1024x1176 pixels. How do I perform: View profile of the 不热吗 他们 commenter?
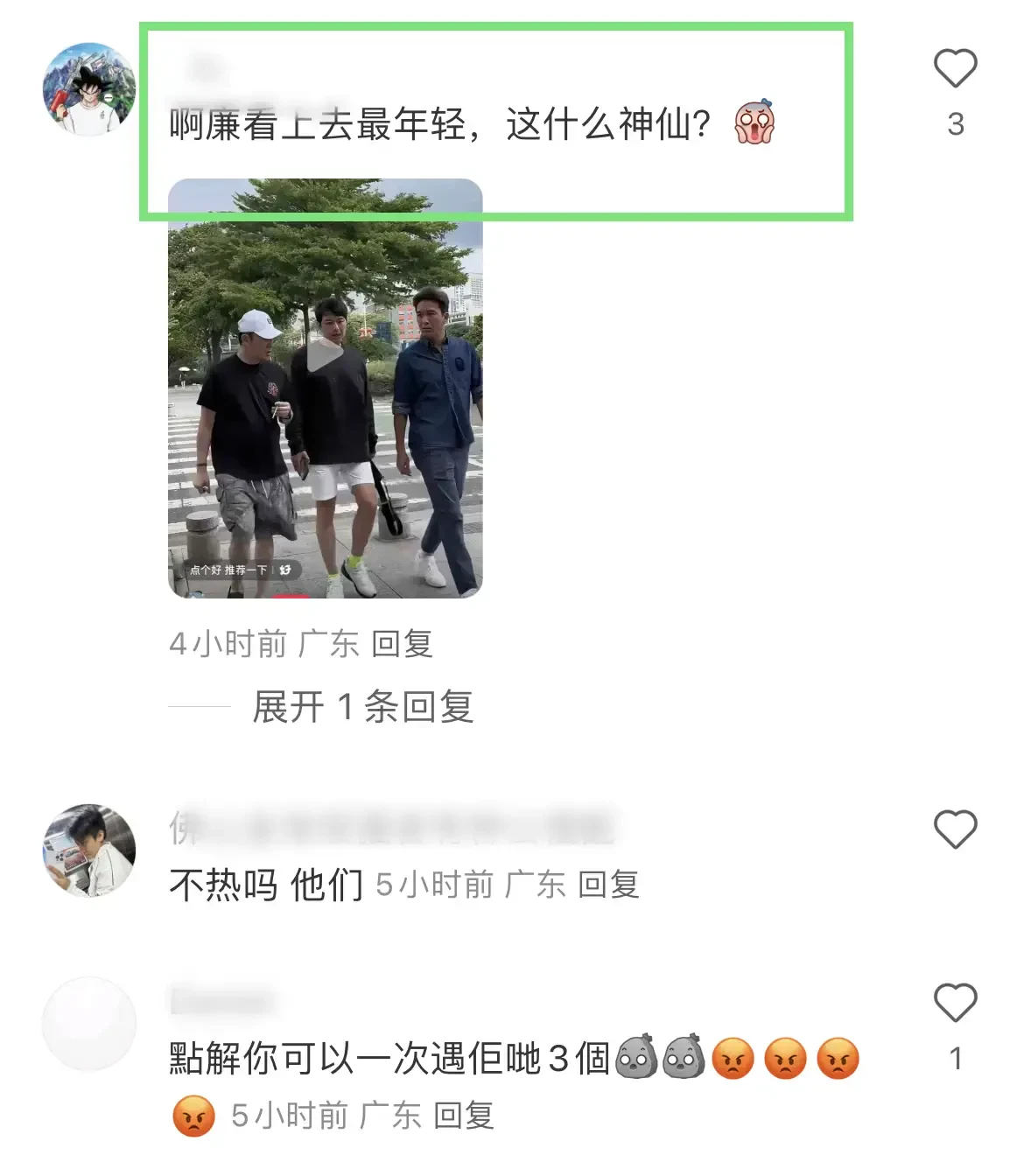tap(89, 850)
